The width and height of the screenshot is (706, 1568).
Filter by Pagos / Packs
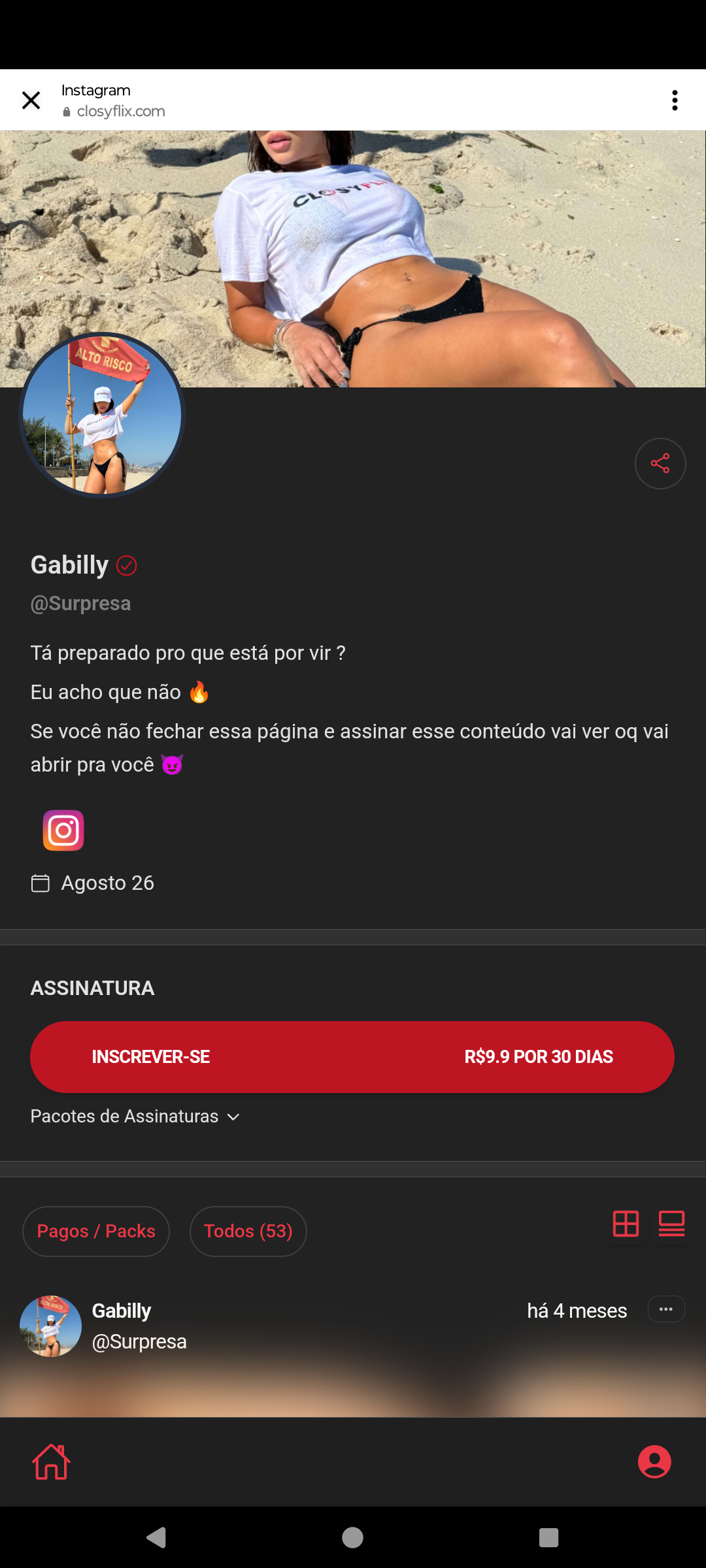96,1231
